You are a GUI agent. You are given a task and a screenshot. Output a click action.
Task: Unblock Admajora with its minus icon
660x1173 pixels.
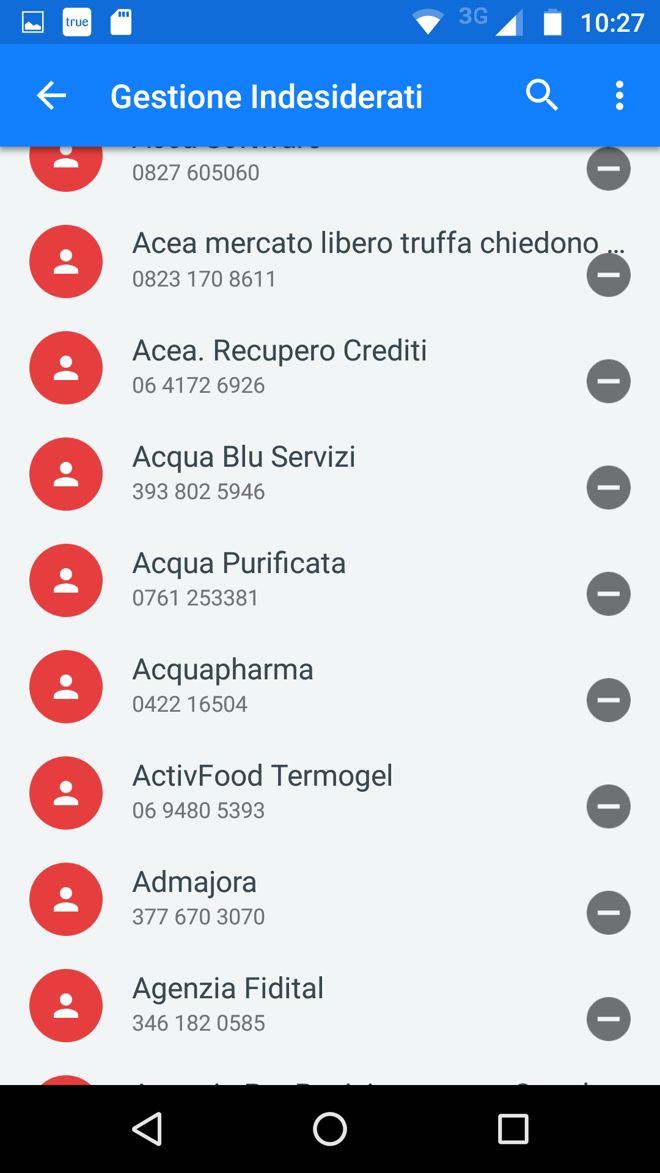608,912
